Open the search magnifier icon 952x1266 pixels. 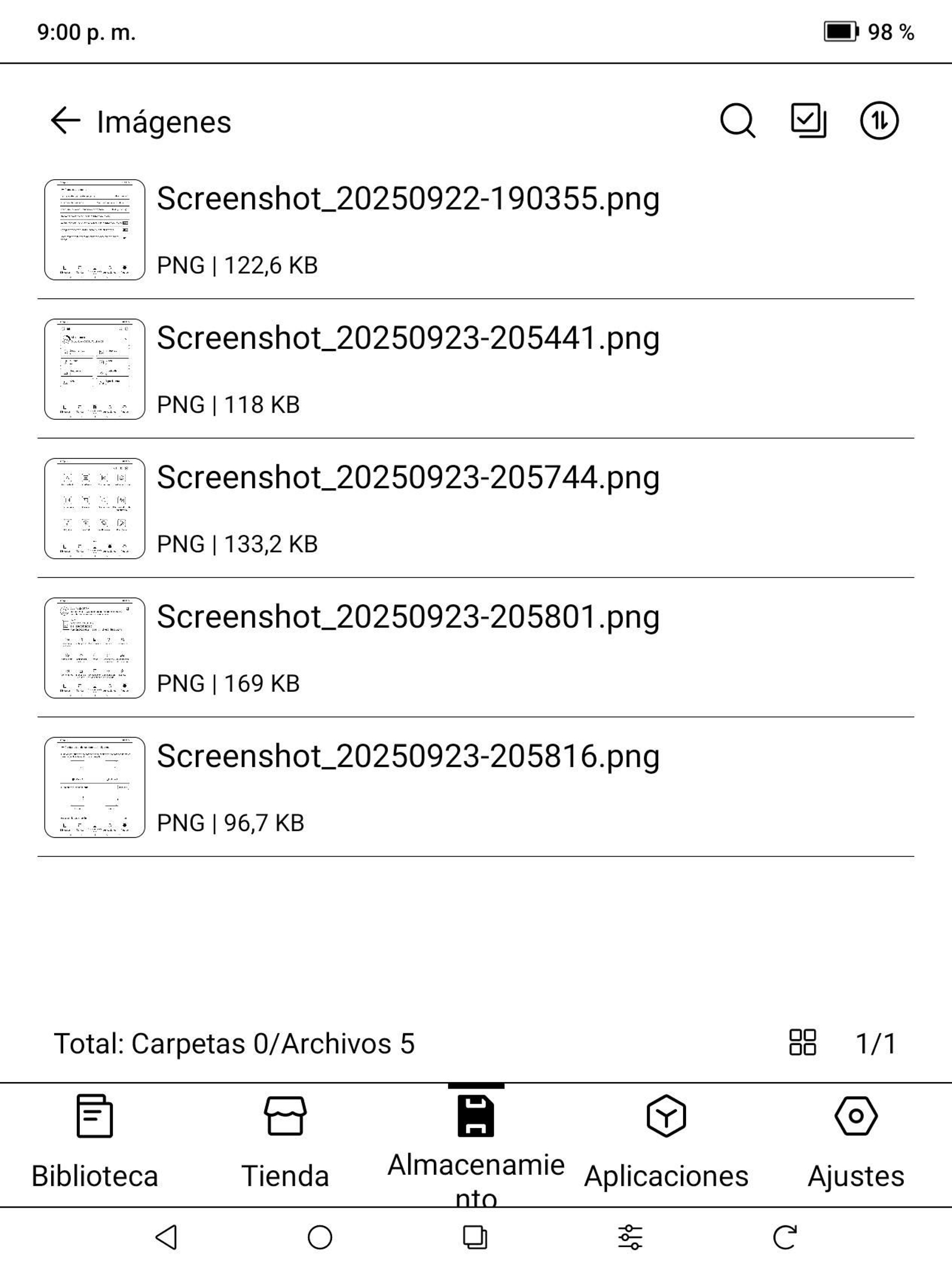737,121
